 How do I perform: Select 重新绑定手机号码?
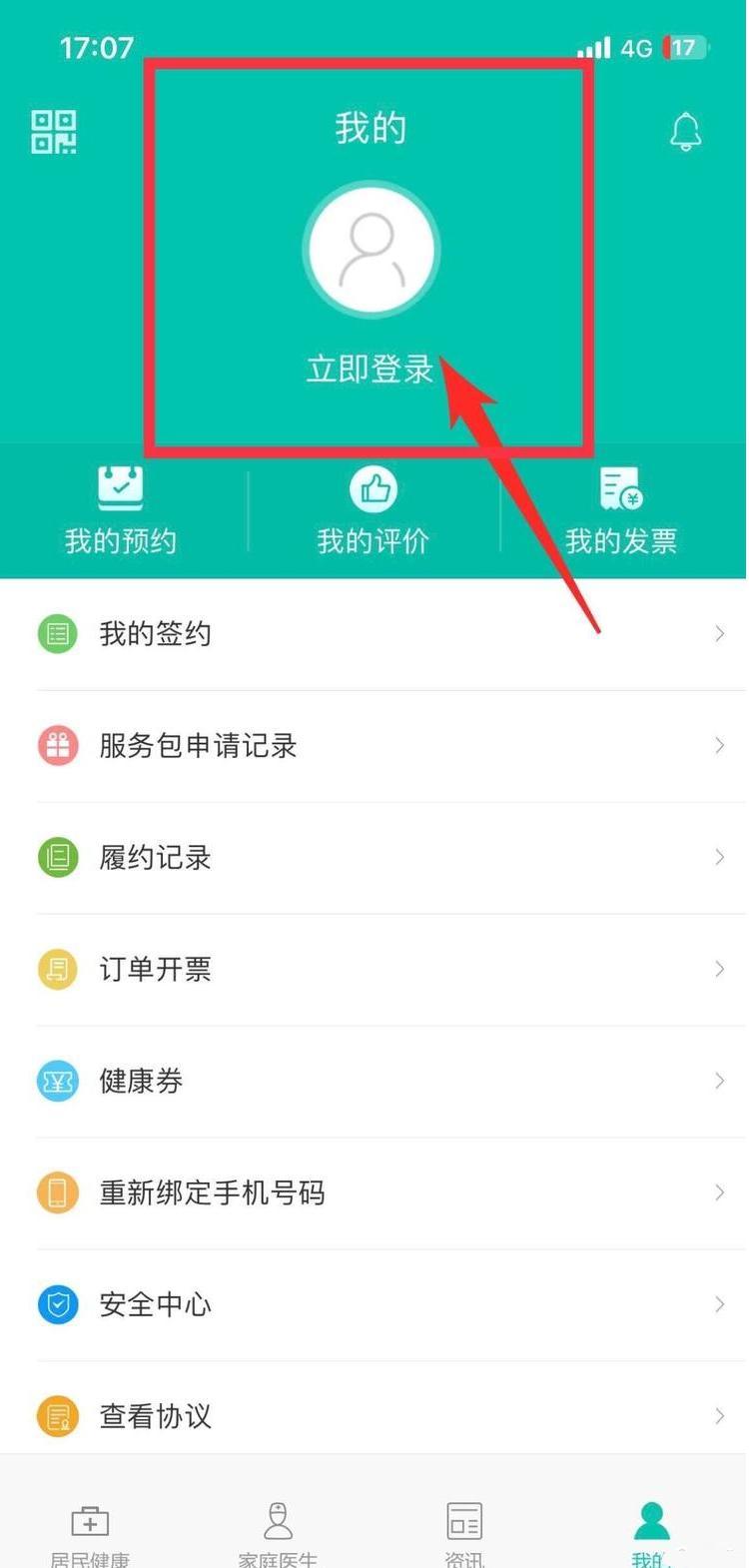(x=379, y=1193)
